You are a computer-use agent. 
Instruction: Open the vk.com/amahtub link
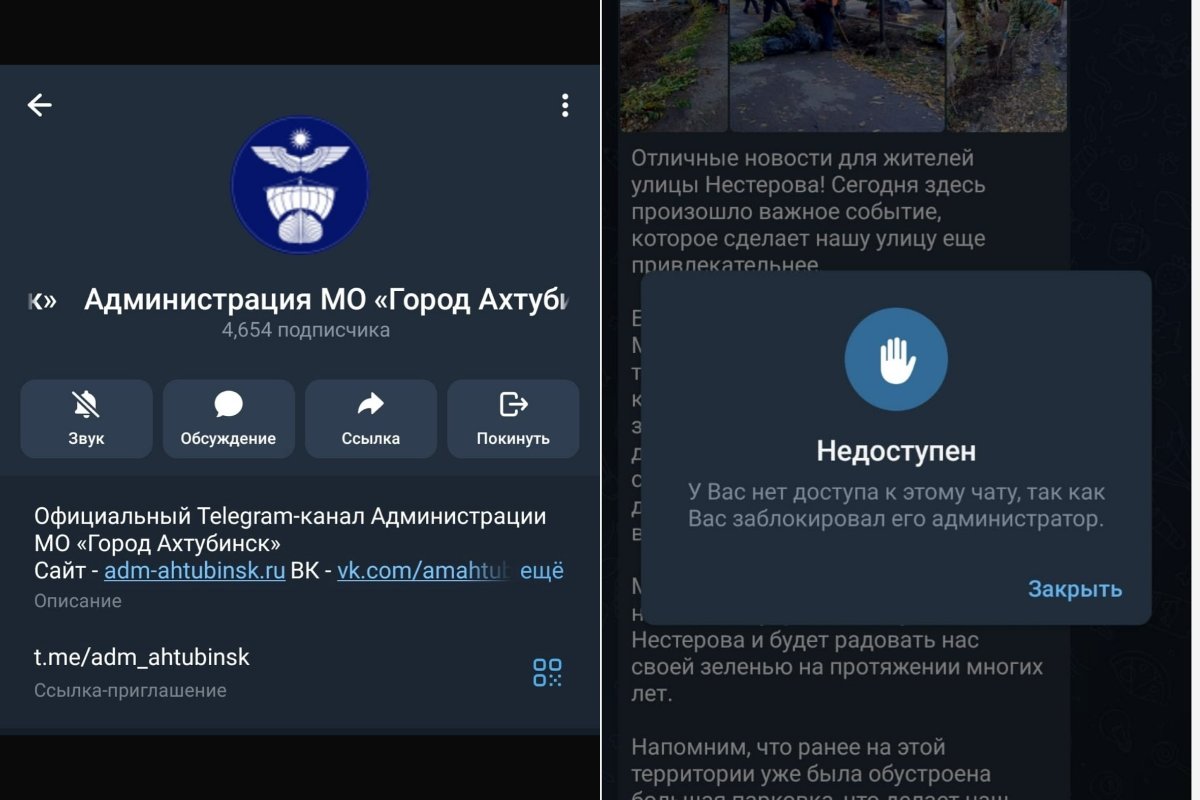[422, 571]
